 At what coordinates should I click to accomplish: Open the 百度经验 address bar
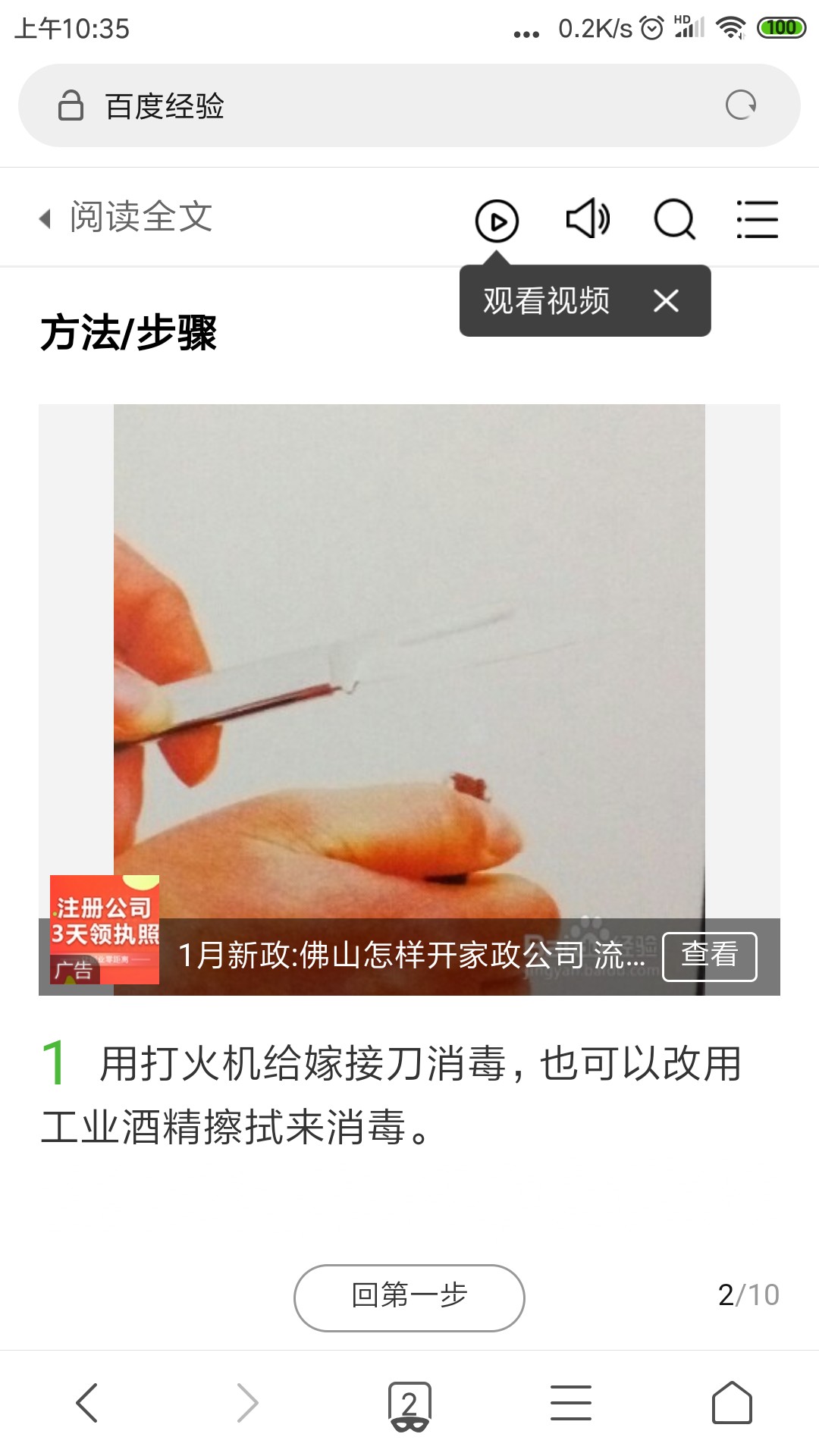click(409, 105)
